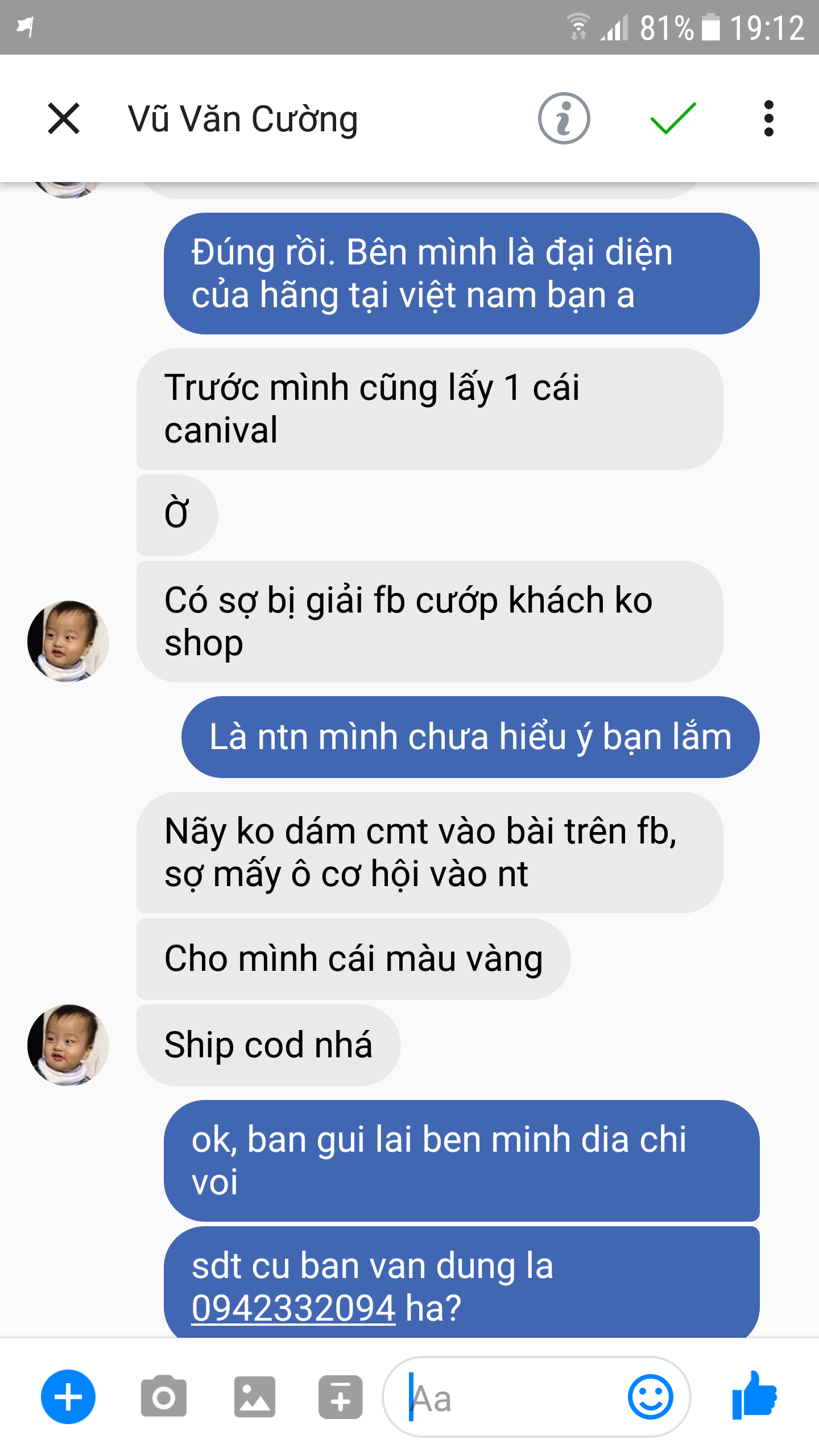819x1456 pixels.
Task: Open the emoji smiley picker
Action: [x=650, y=1397]
